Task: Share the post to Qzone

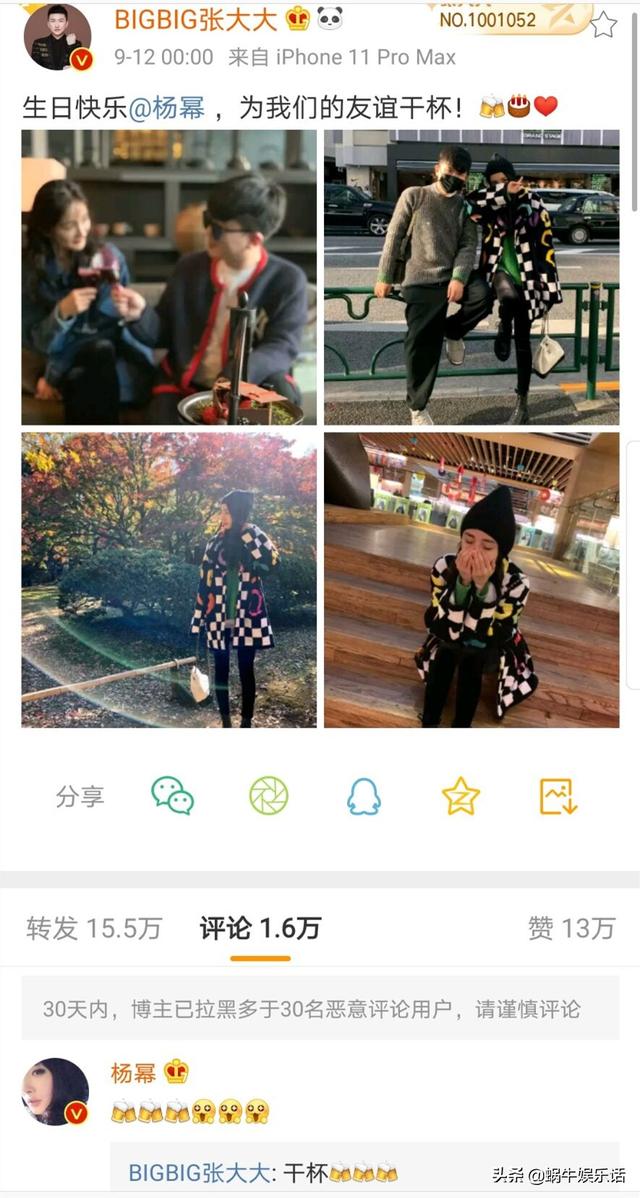Action: (x=461, y=796)
